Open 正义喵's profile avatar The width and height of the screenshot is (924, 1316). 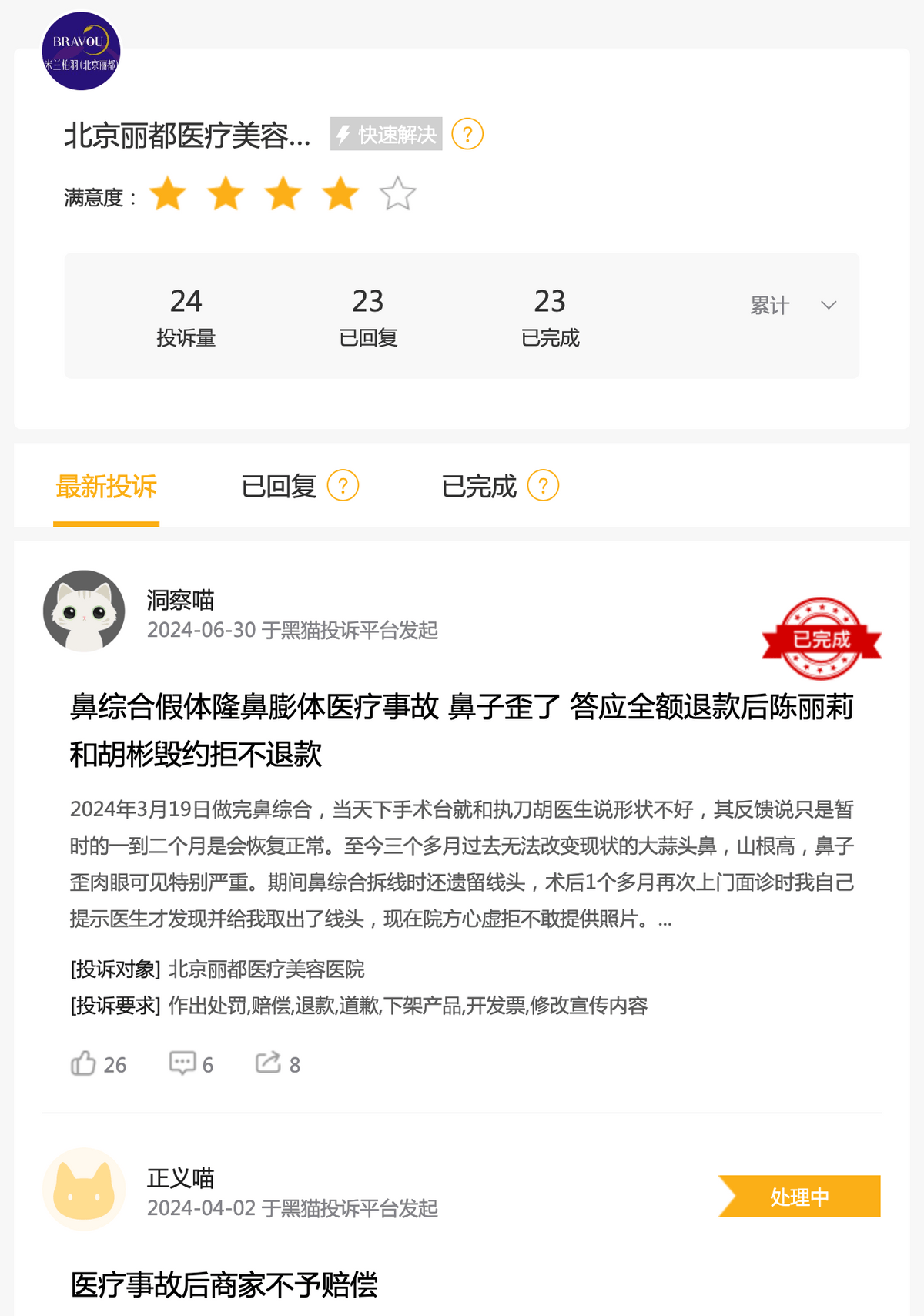click(84, 1189)
